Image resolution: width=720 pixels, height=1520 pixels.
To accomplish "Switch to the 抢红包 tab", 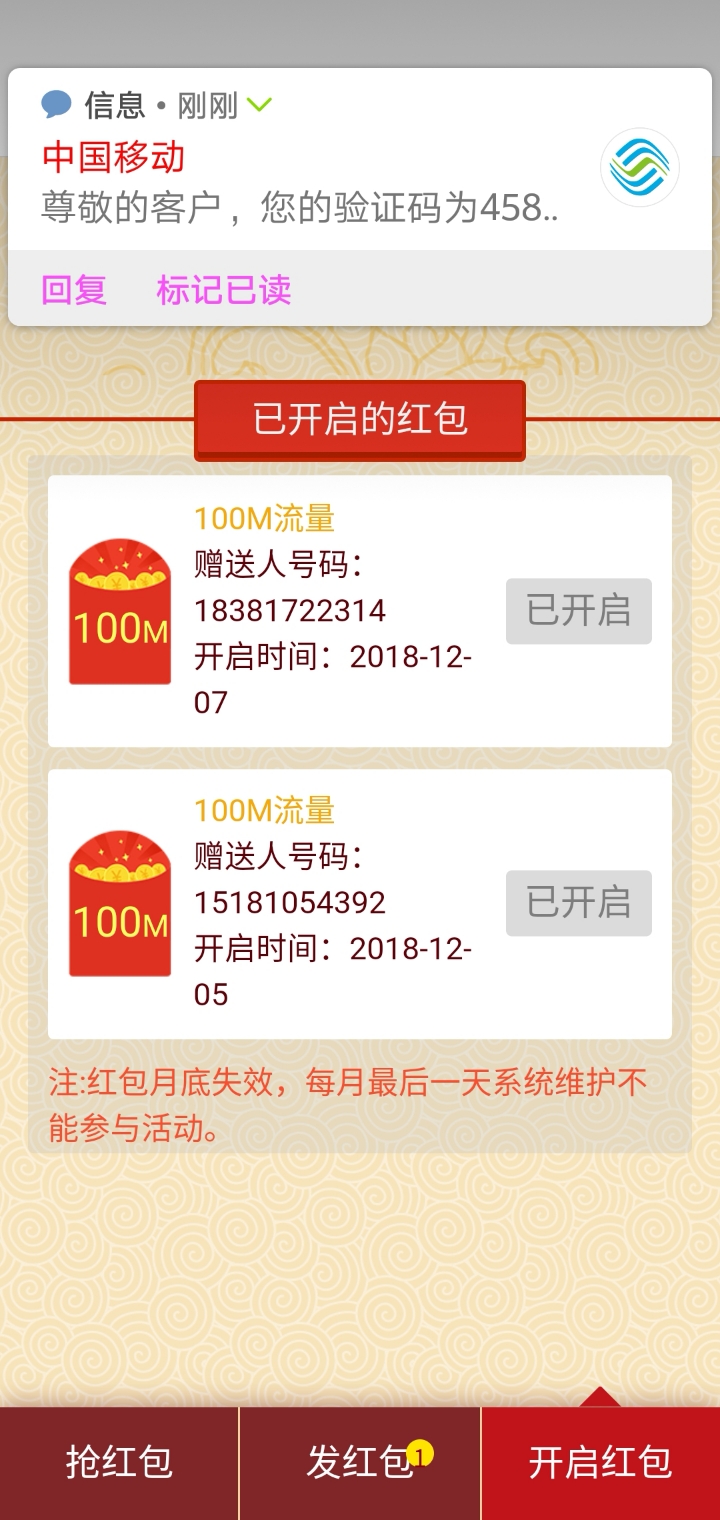I will tap(119, 1462).
